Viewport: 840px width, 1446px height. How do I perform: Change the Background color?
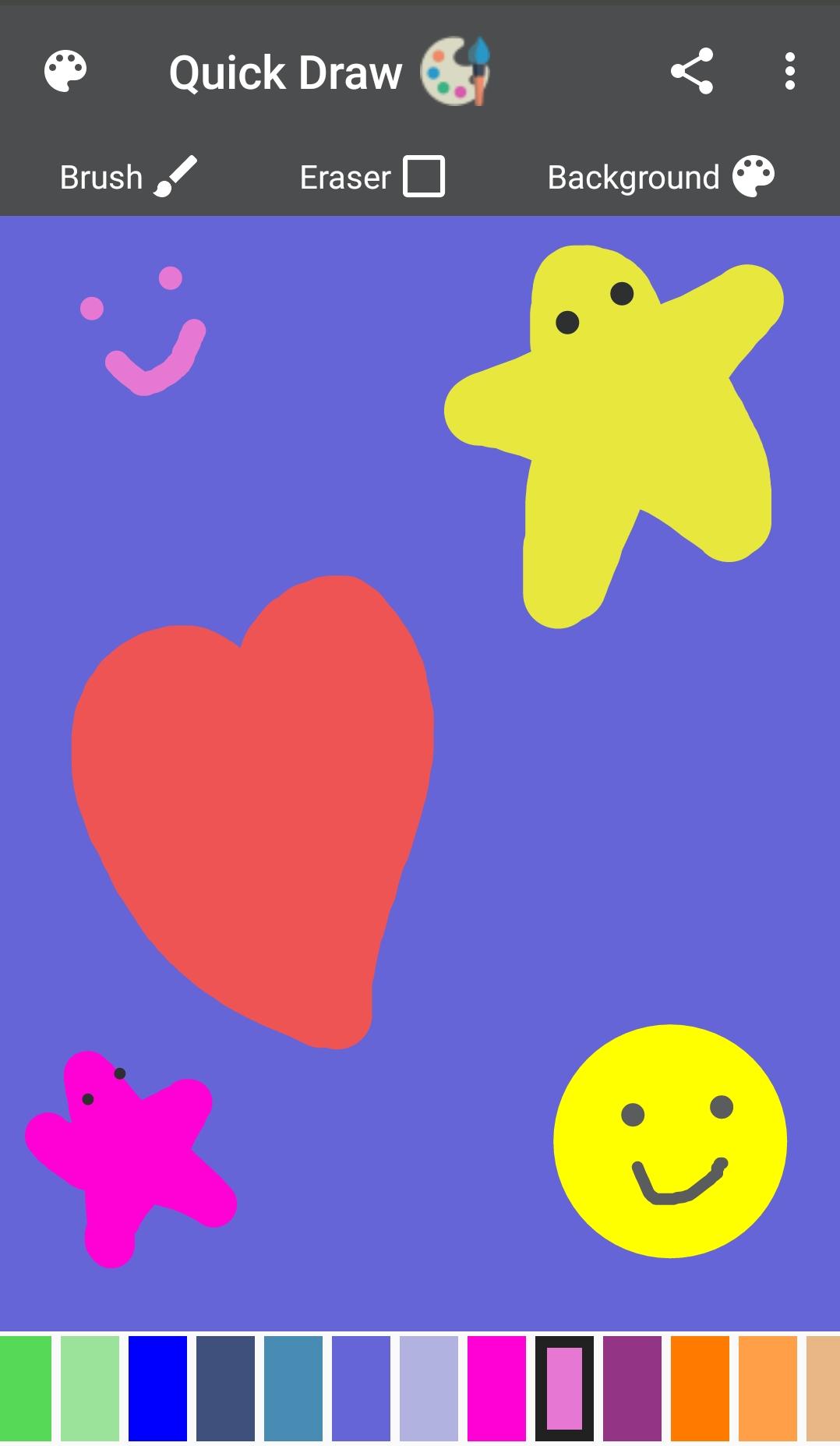tap(662, 177)
